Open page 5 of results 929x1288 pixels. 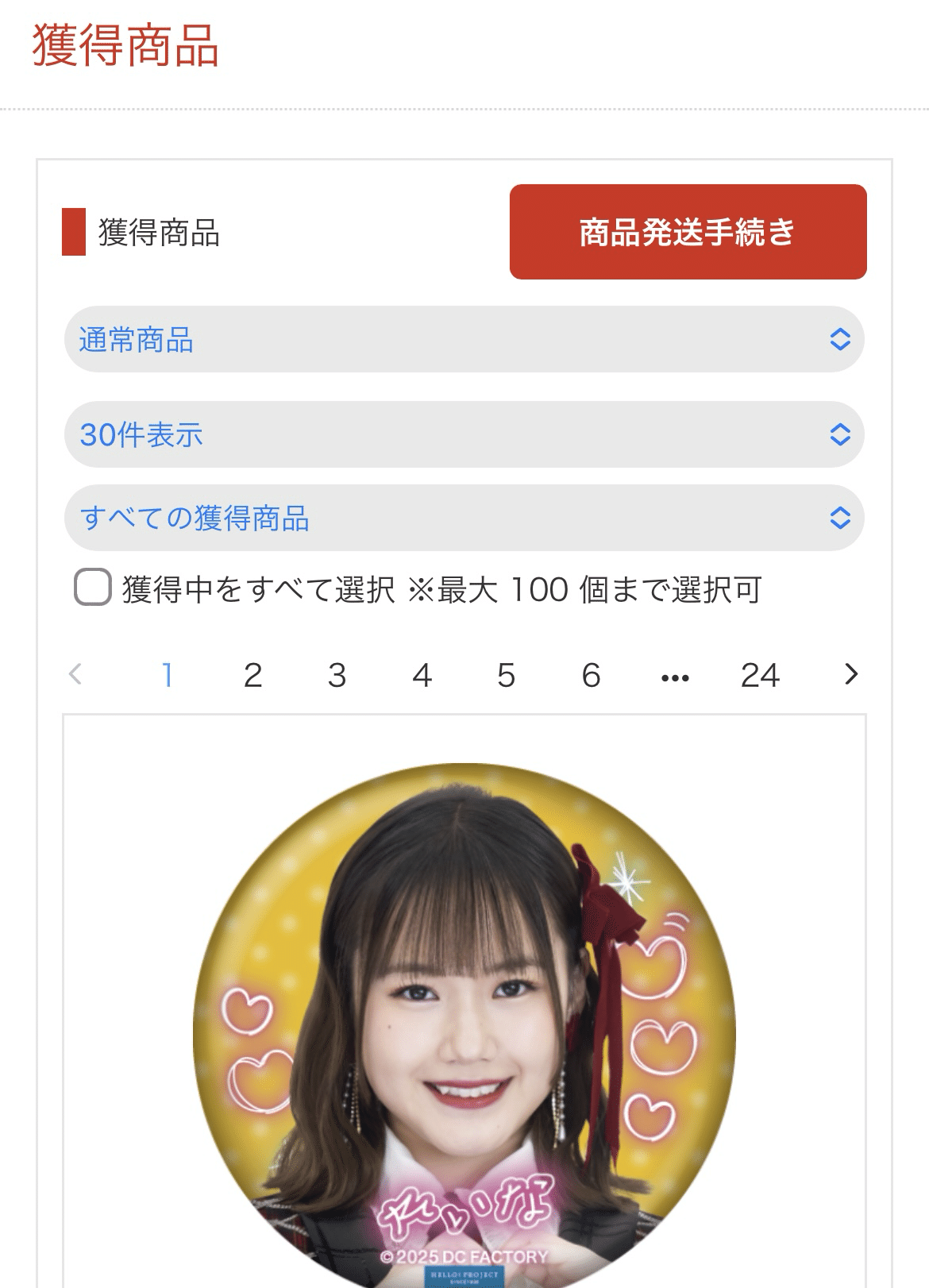(x=507, y=676)
